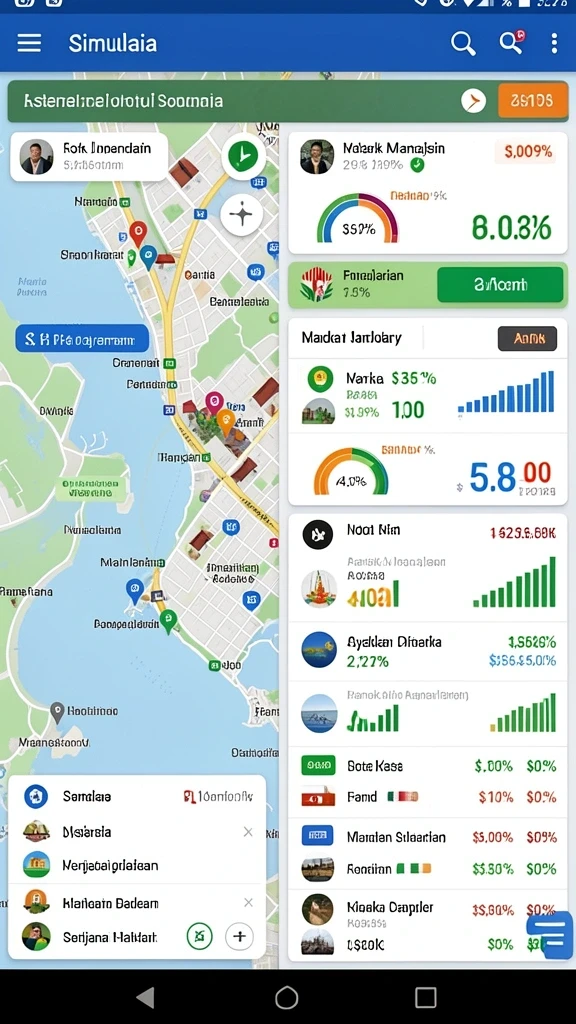This screenshot has width=576, height=1024.
Task: Go to the home screen
Action: (287, 997)
